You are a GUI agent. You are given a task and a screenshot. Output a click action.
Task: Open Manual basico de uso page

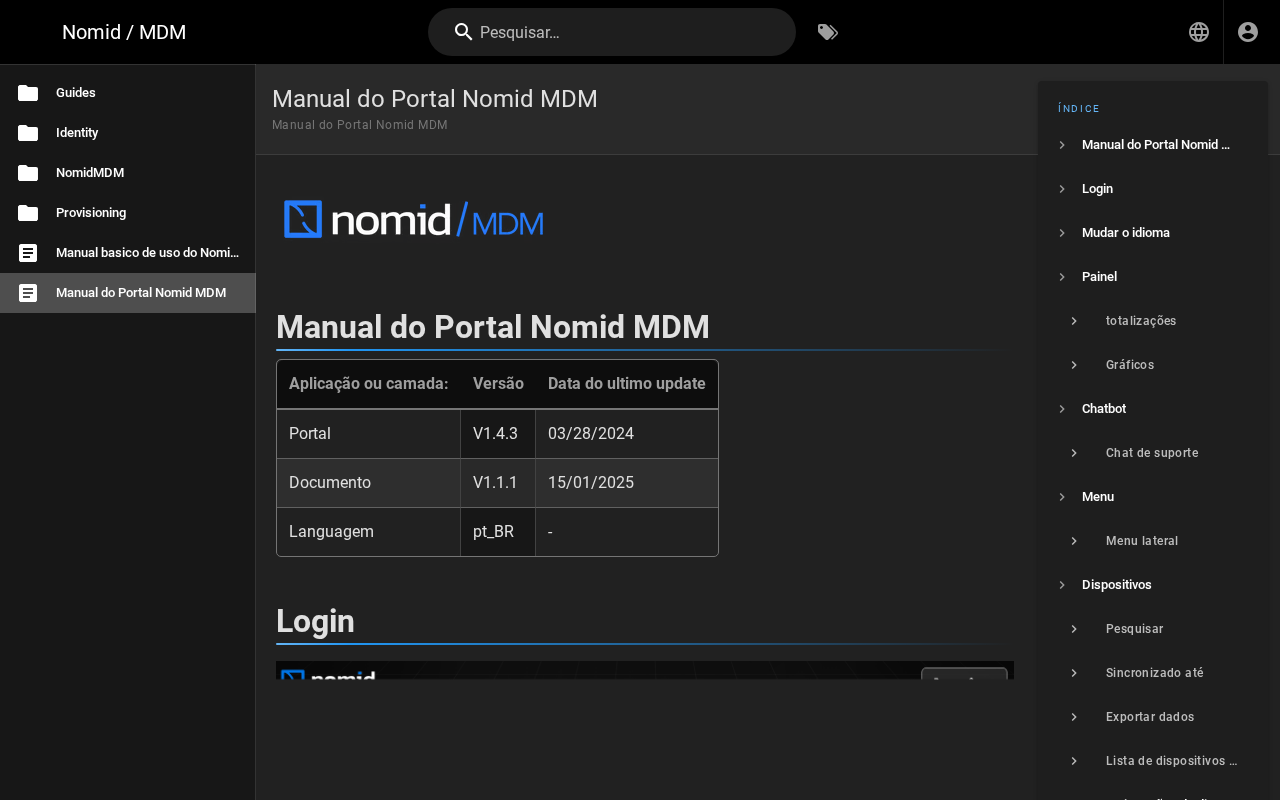(147, 253)
